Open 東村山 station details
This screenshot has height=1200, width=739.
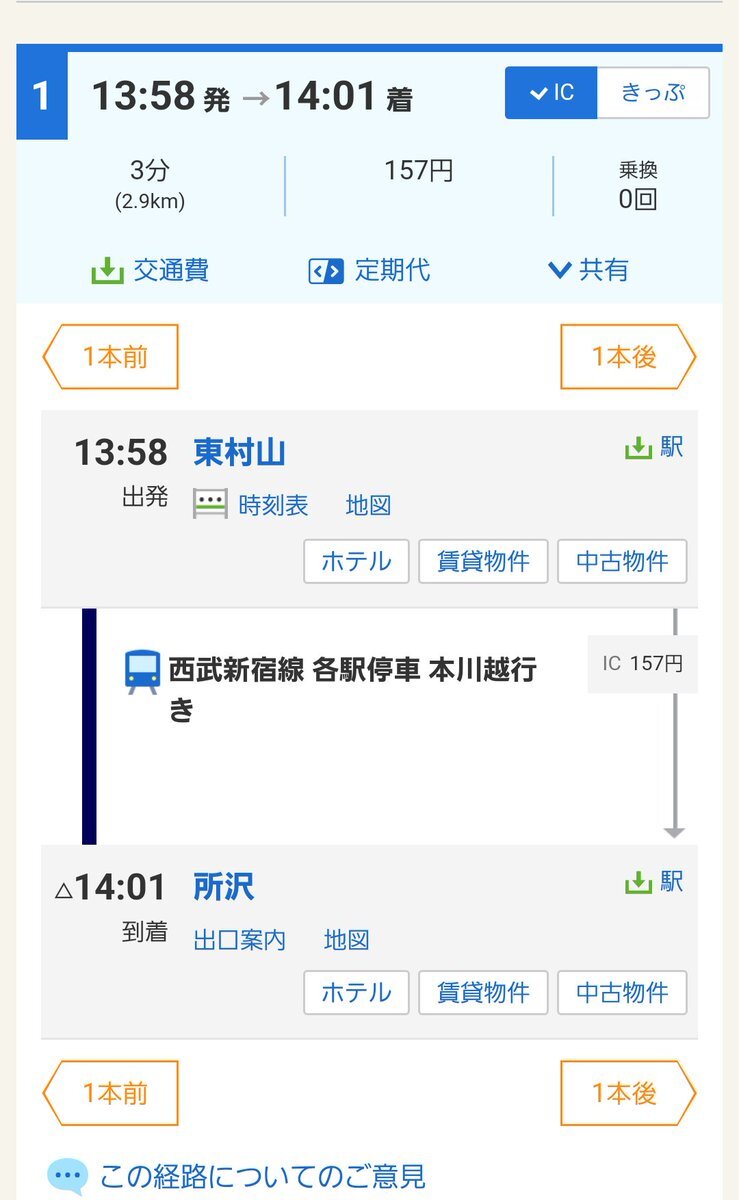[x=239, y=452]
